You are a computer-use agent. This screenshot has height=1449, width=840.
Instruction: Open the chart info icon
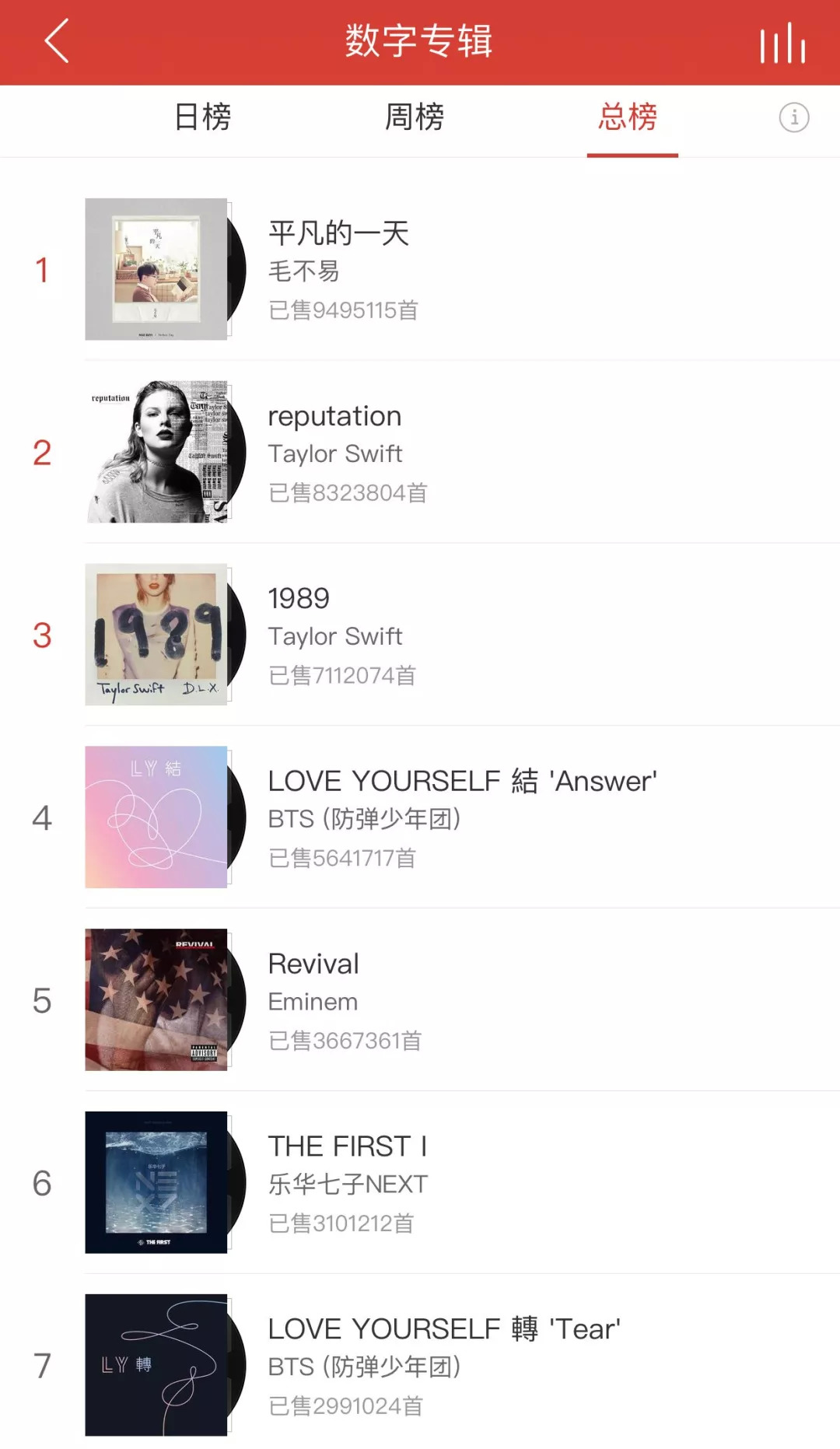pos(794,118)
